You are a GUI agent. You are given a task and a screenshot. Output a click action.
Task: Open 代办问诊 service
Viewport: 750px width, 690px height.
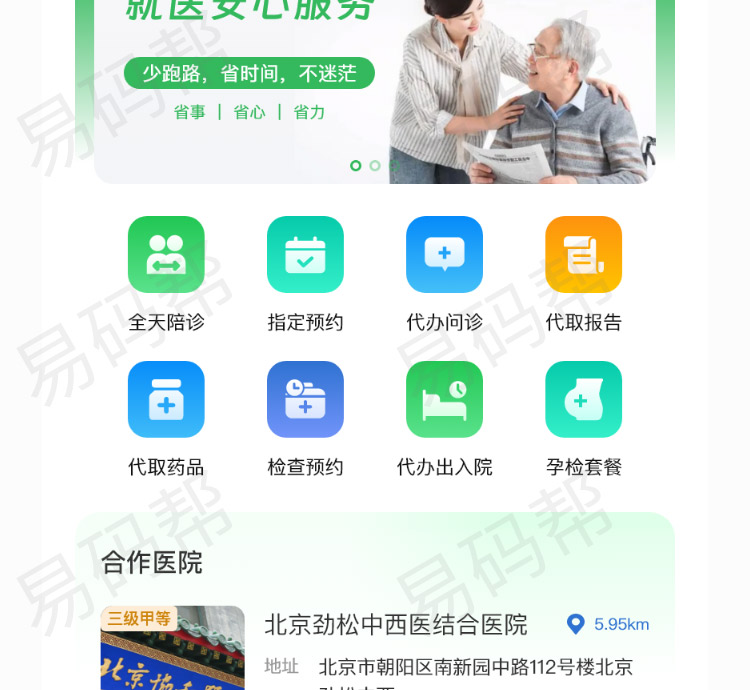tap(444, 255)
